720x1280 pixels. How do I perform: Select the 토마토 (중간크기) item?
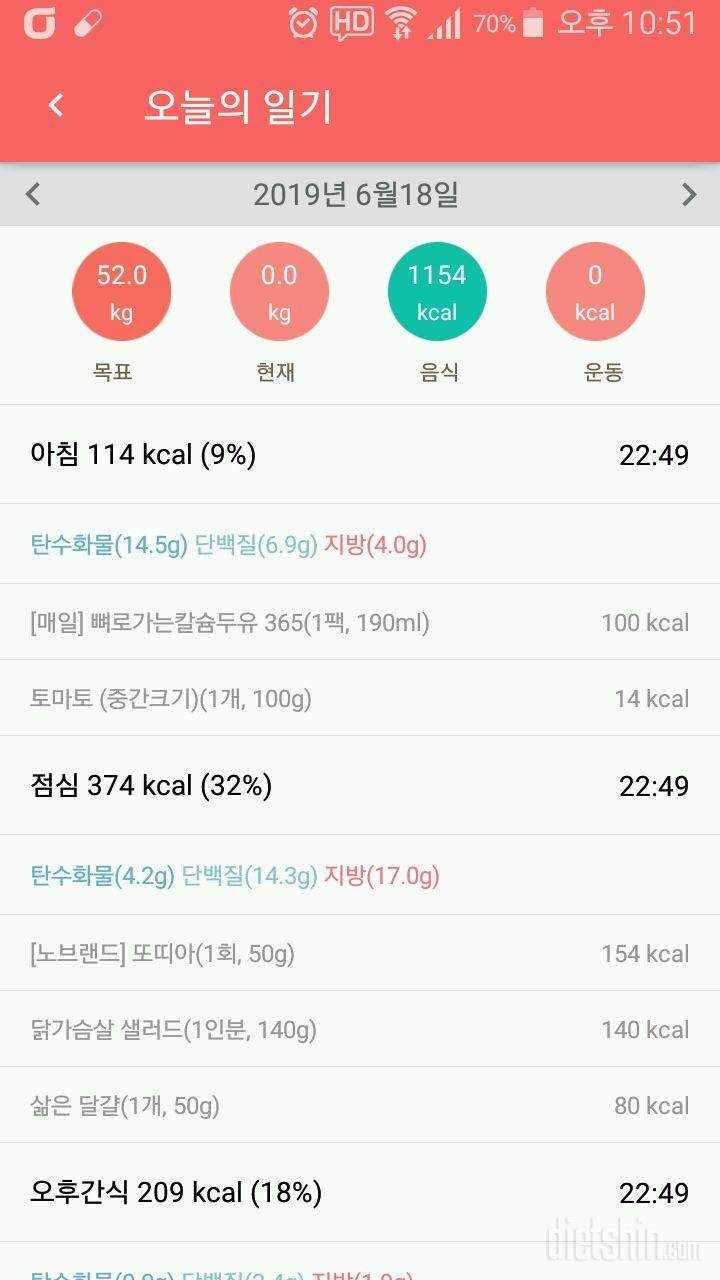coord(360,698)
